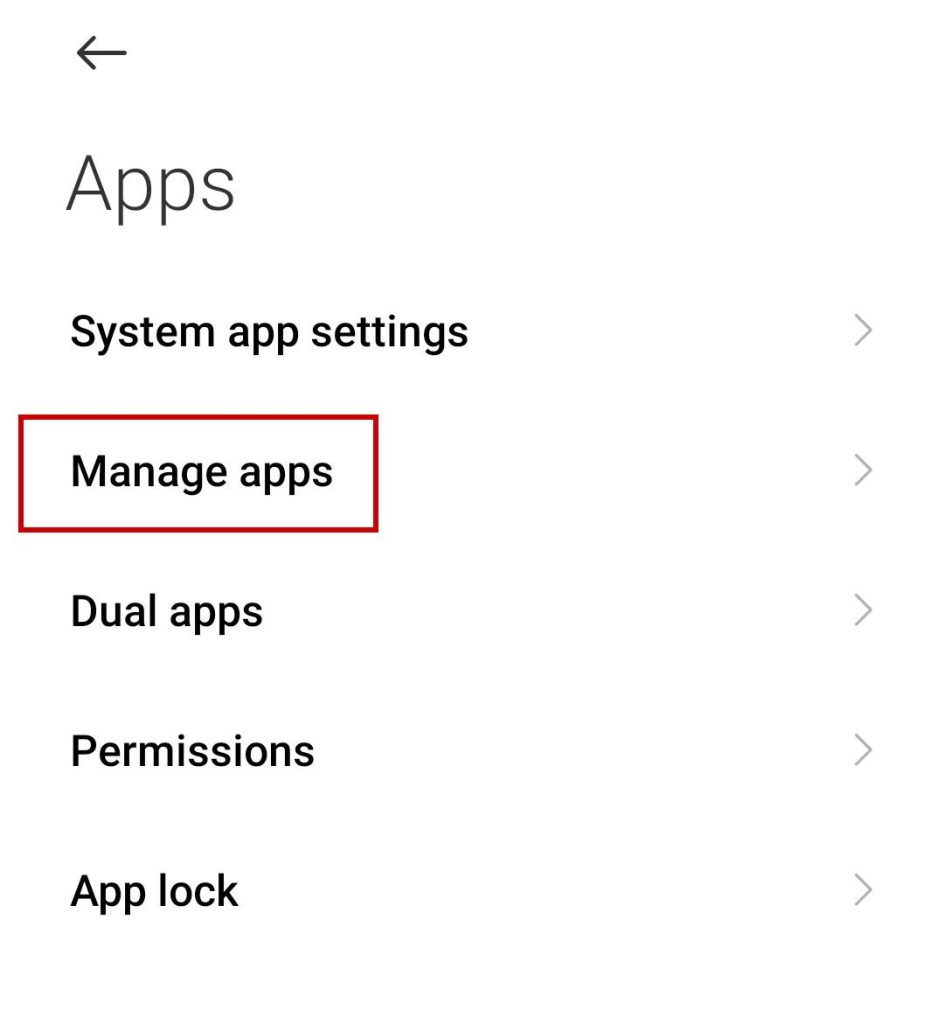Open App lock settings
The width and height of the screenshot is (944, 1024).
pos(155,891)
